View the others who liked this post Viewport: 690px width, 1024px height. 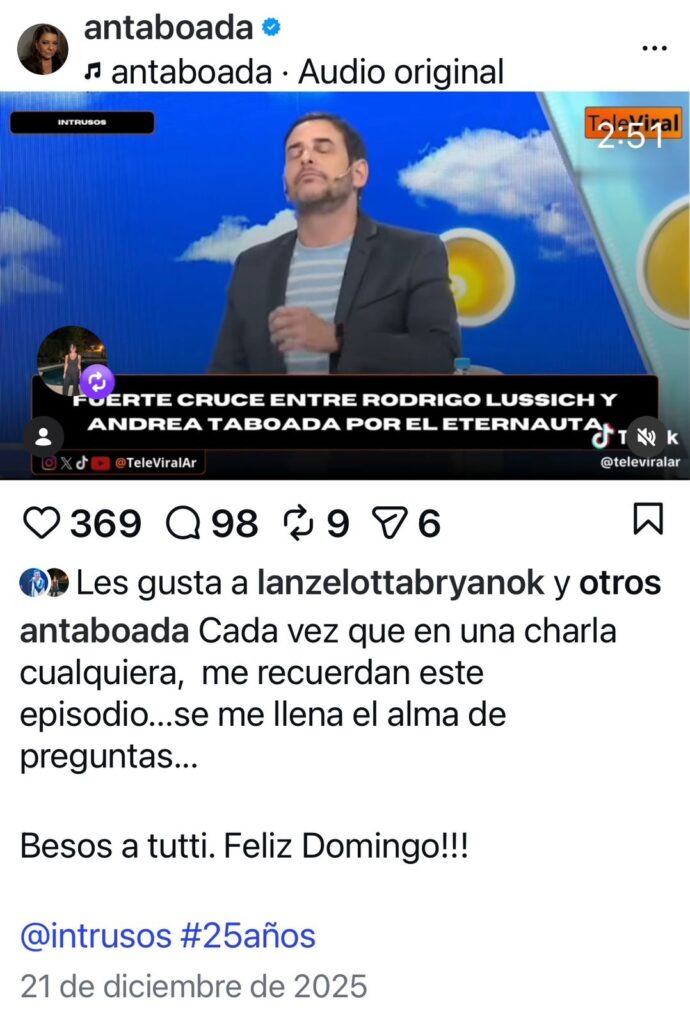coord(620,583)
